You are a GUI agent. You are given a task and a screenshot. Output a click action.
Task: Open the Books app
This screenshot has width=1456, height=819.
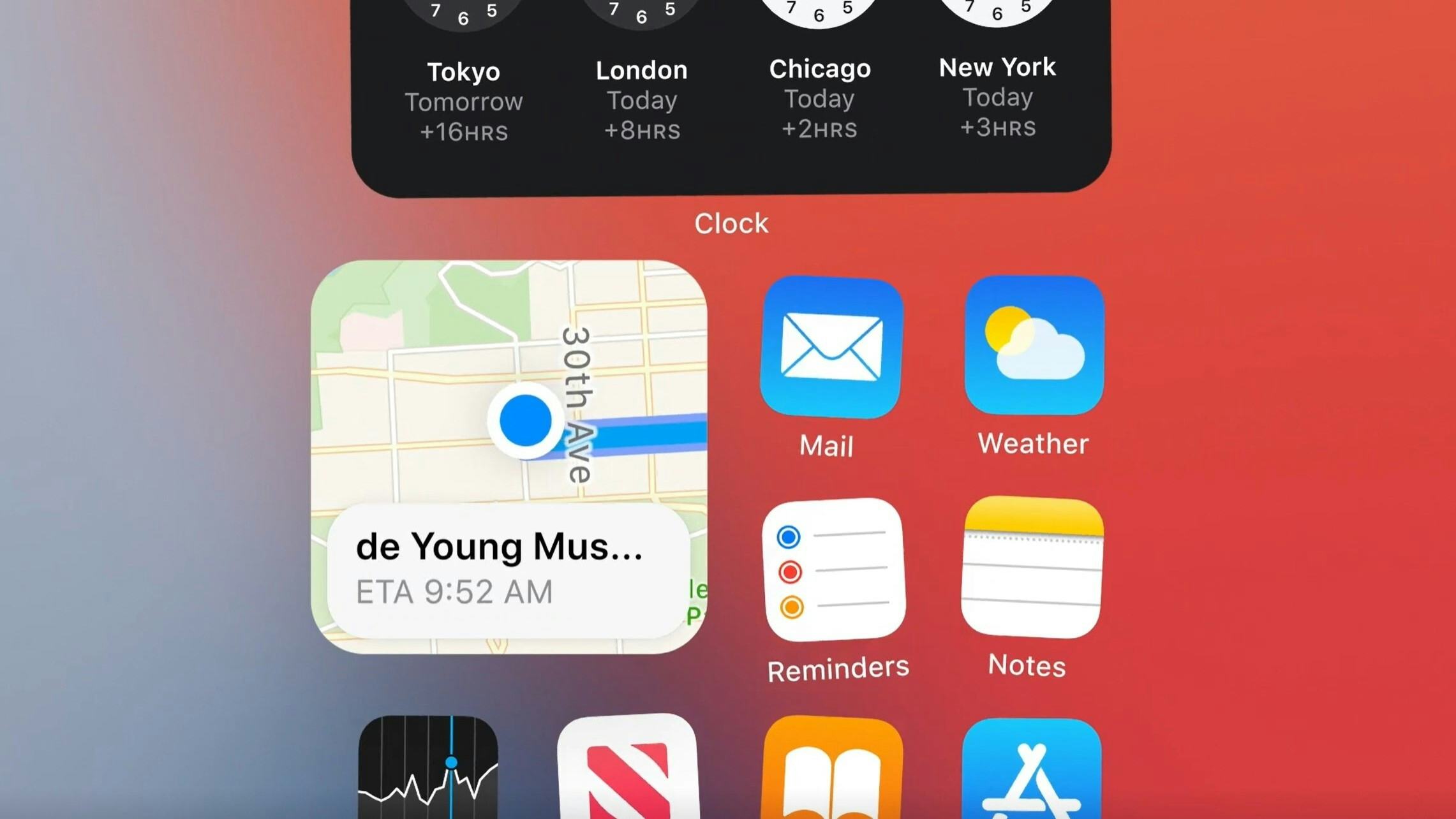[831, 769]
